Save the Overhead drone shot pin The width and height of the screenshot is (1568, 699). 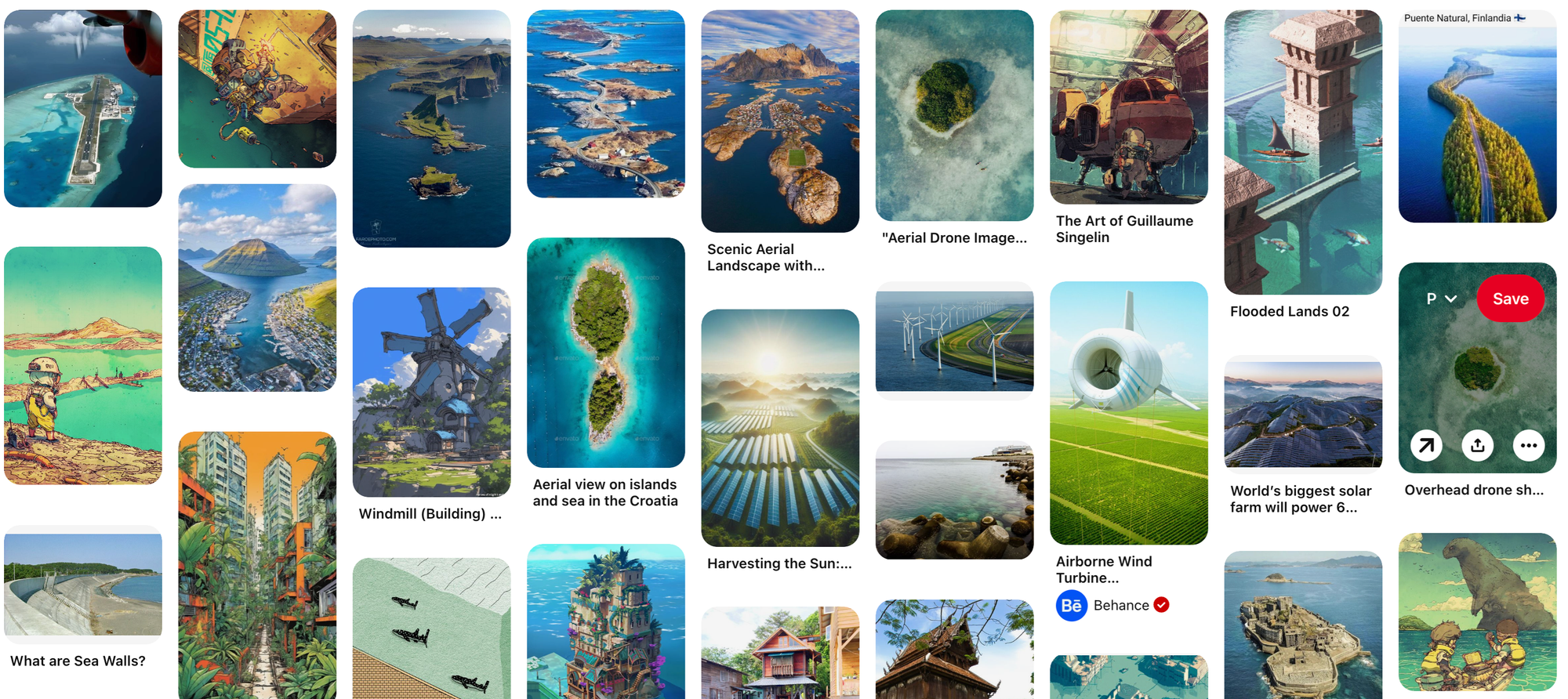[x=1509, y=299]
